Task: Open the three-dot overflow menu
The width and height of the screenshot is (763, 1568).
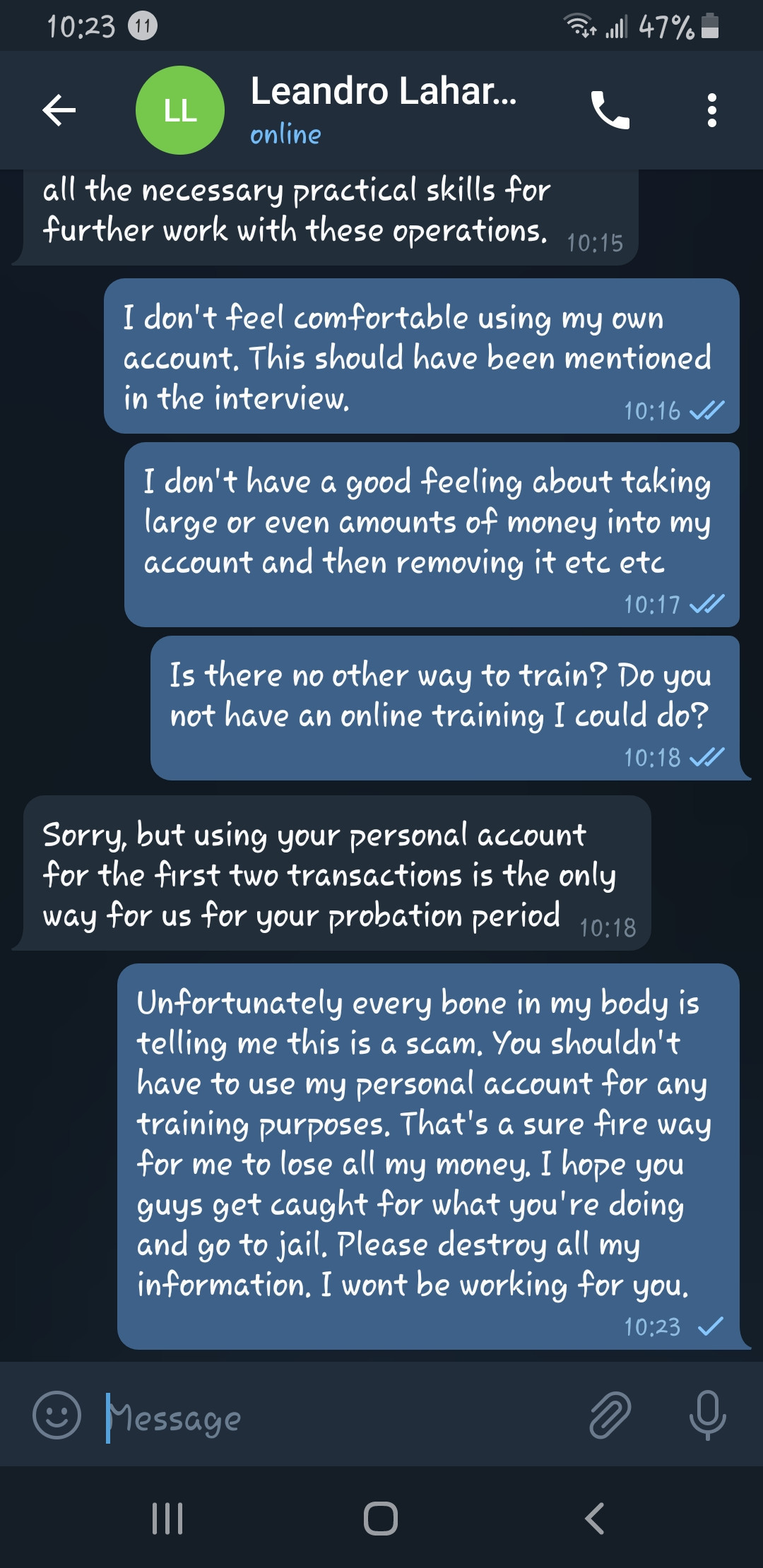Action: 711,110
